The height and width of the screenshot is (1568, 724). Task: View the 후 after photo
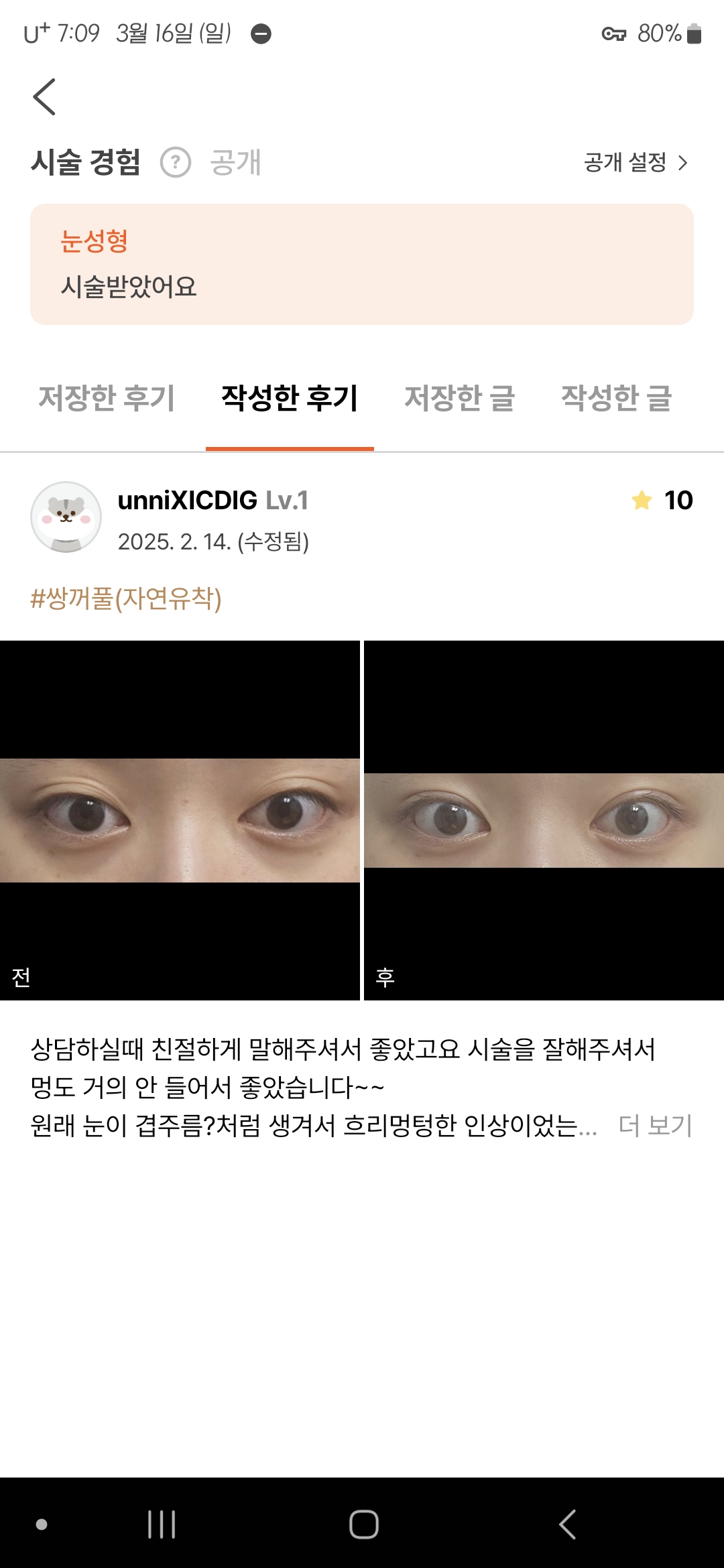click(x=544, y=820)
